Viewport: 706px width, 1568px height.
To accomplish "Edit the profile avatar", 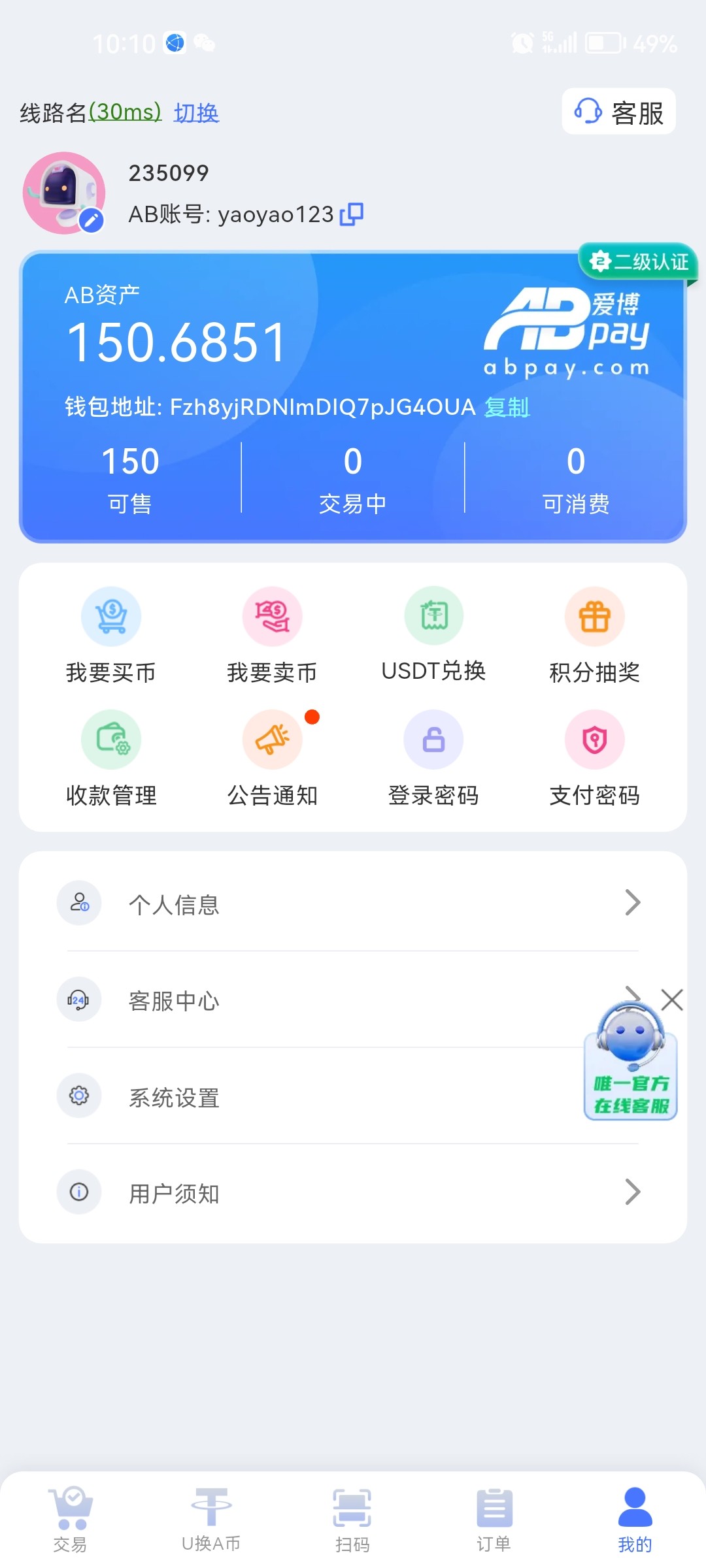I will [92, 221].
